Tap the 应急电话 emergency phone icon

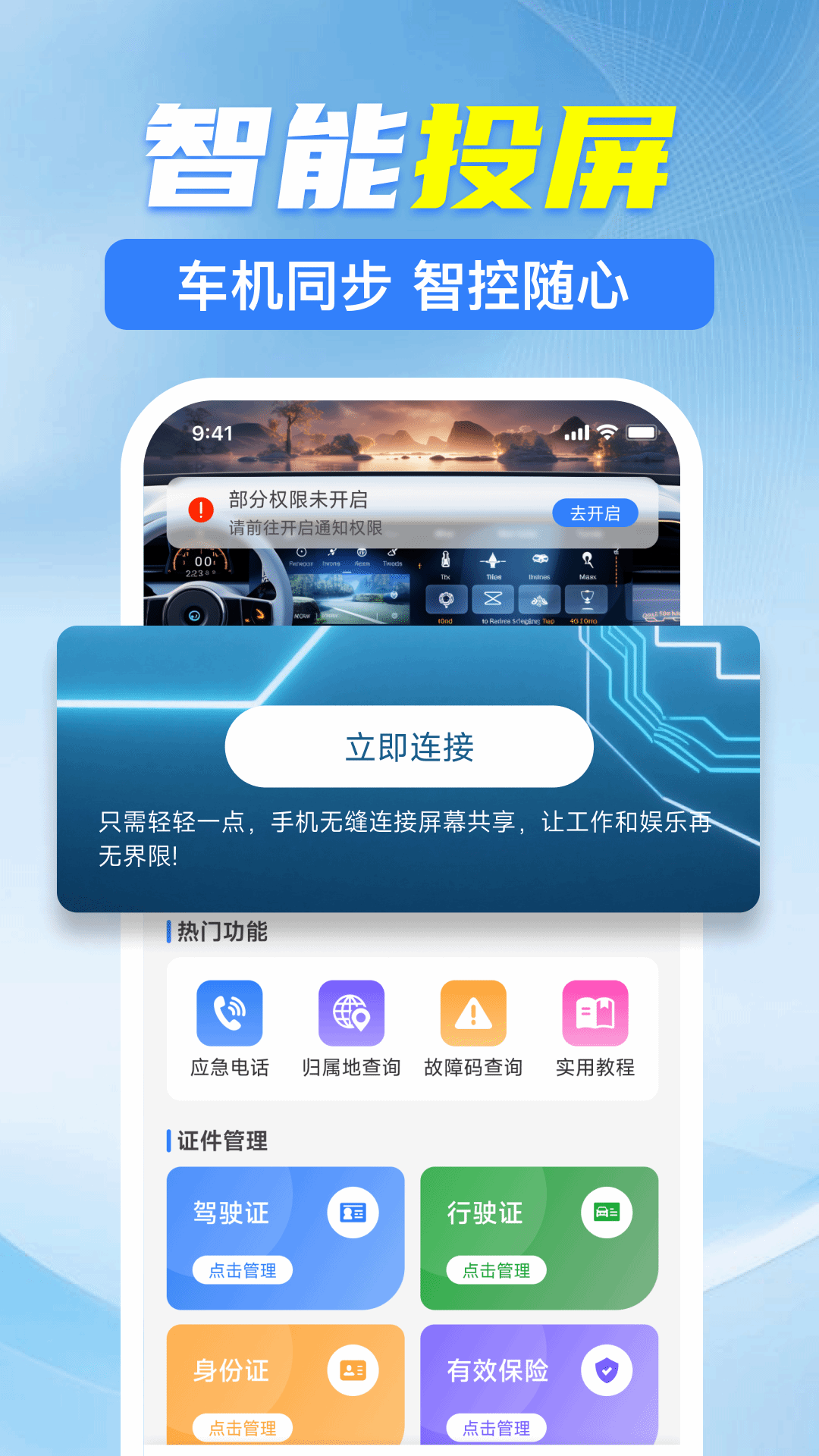pos(229,1012)
